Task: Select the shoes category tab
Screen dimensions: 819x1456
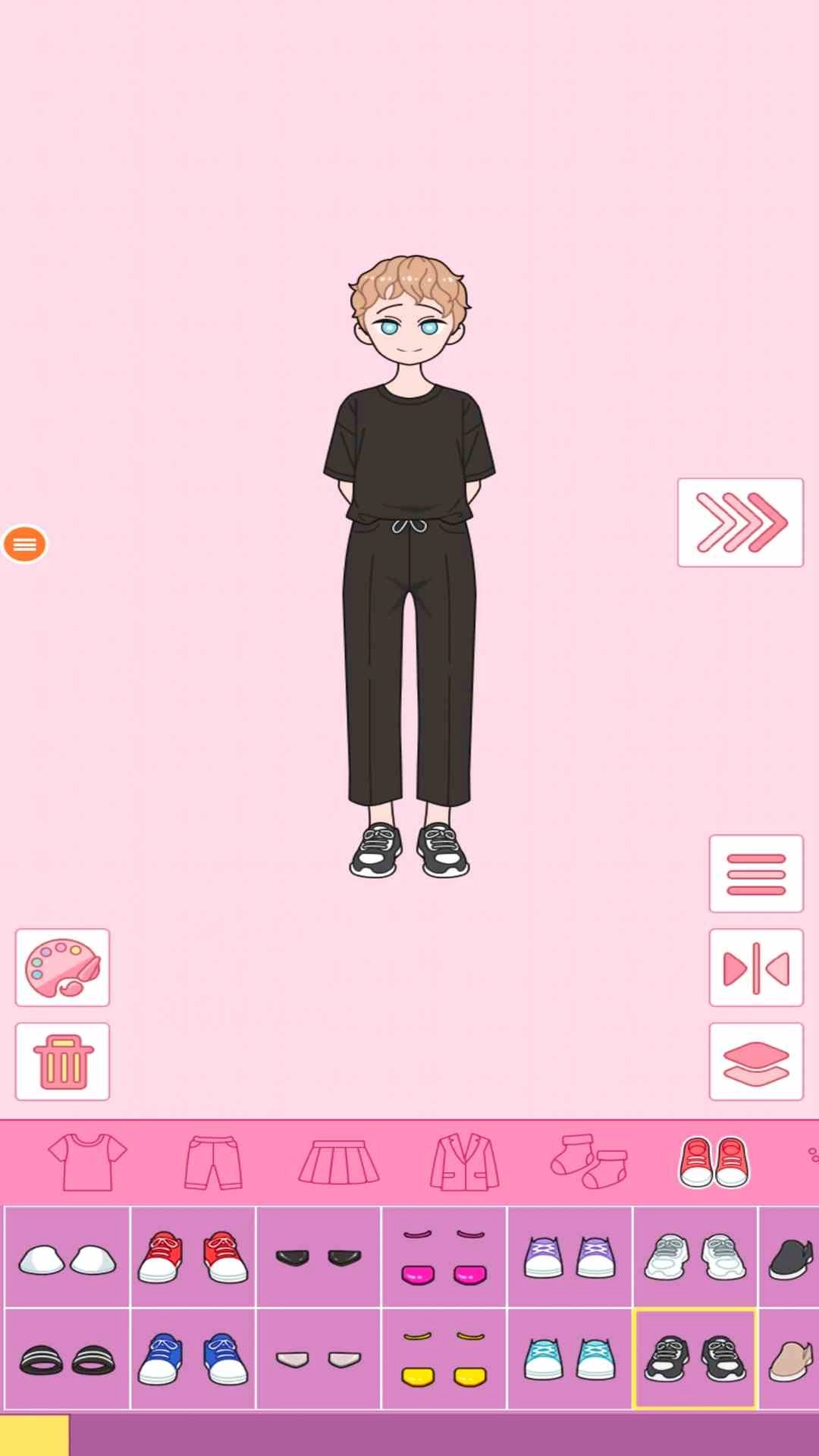Action: coord(714,1162)
